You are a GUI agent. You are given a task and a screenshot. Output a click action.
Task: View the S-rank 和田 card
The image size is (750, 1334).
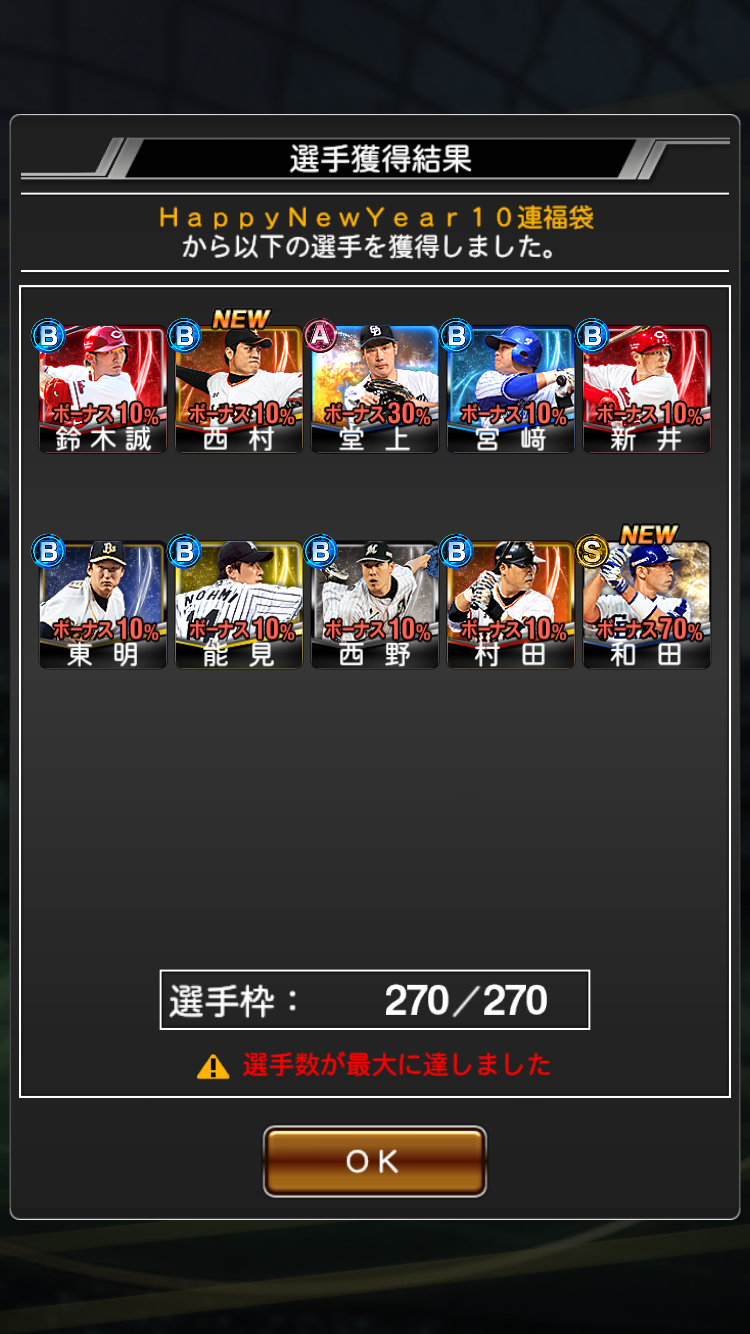coord(647,605)
